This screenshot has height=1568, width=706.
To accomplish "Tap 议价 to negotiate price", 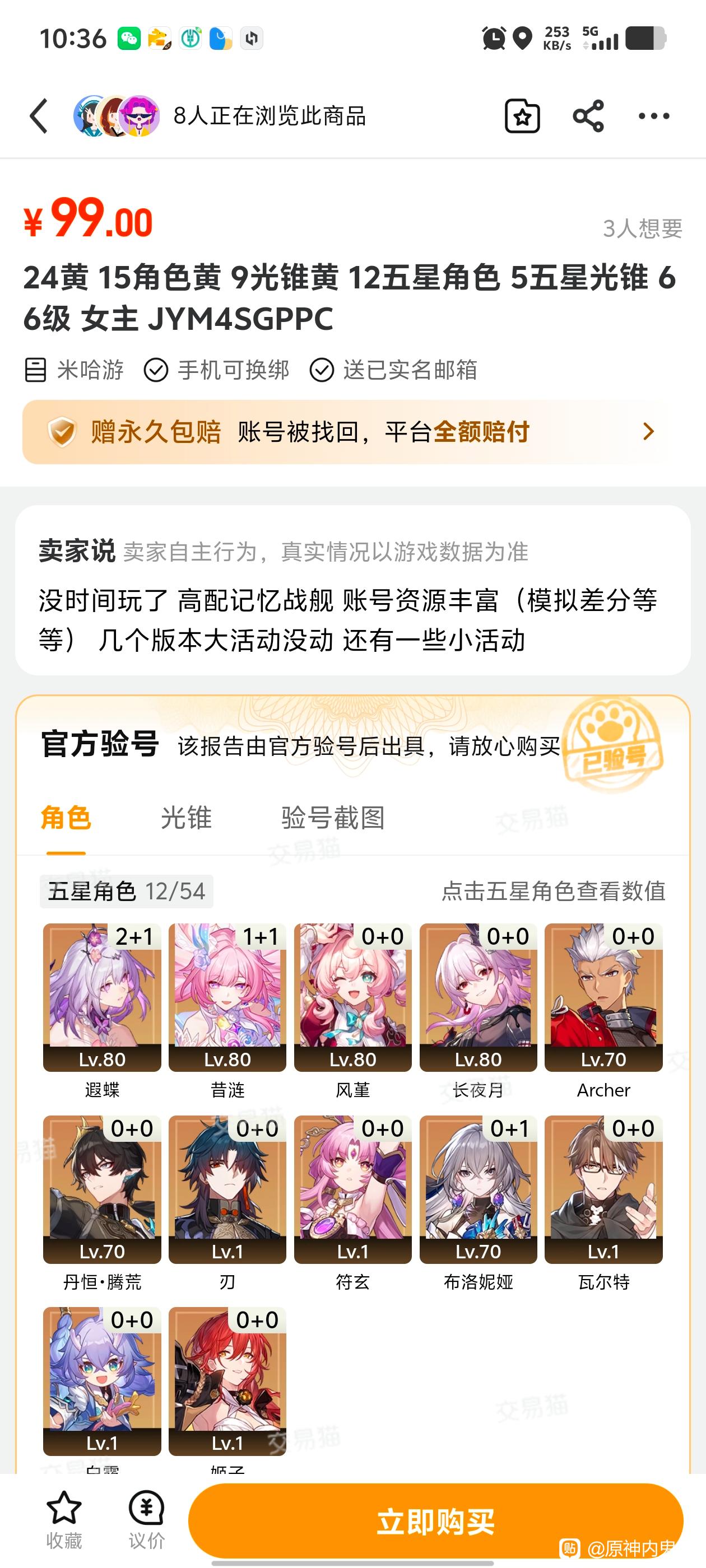I will click(x=146, y=1519).
